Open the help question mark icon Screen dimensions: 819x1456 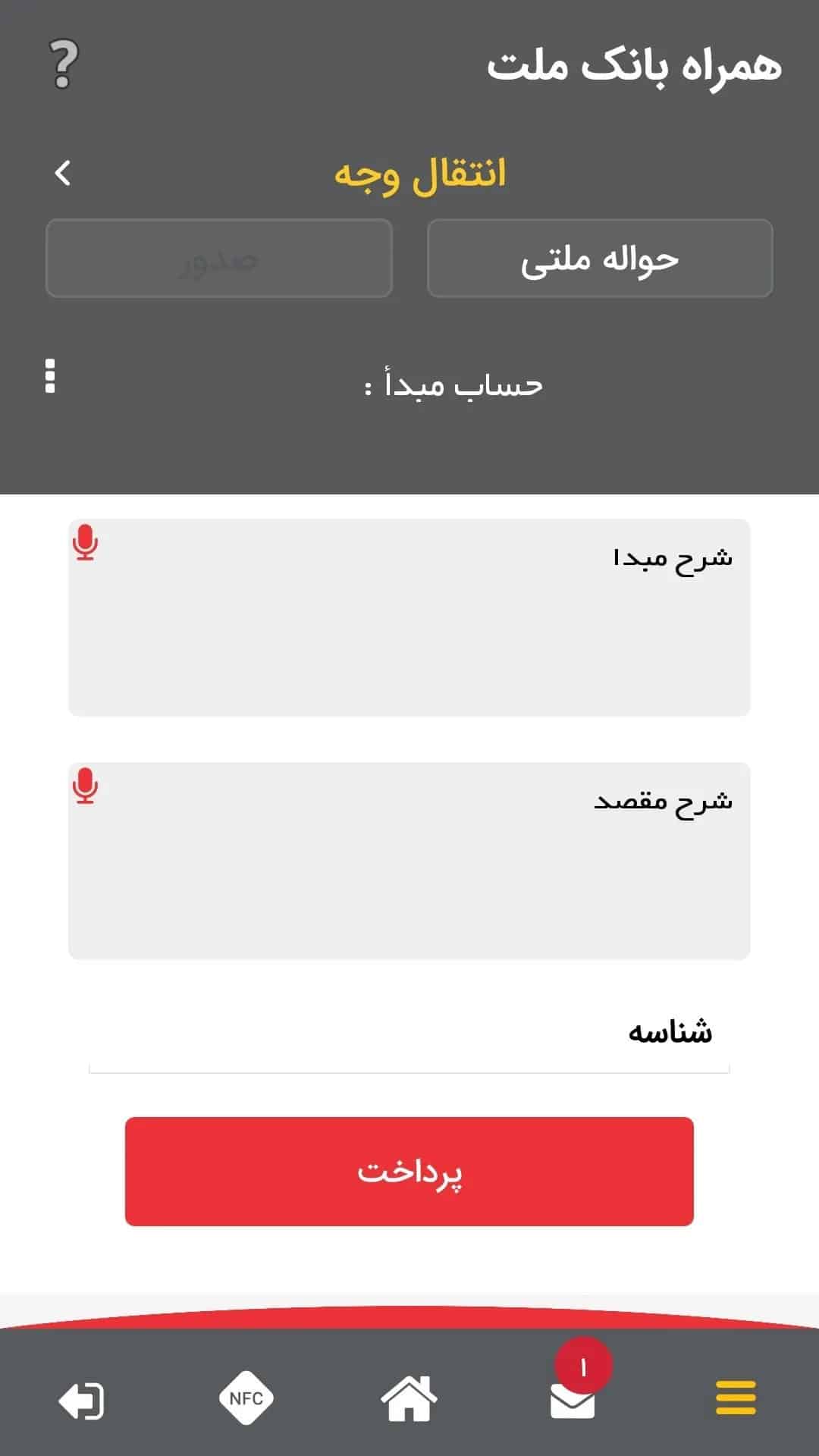64,64
